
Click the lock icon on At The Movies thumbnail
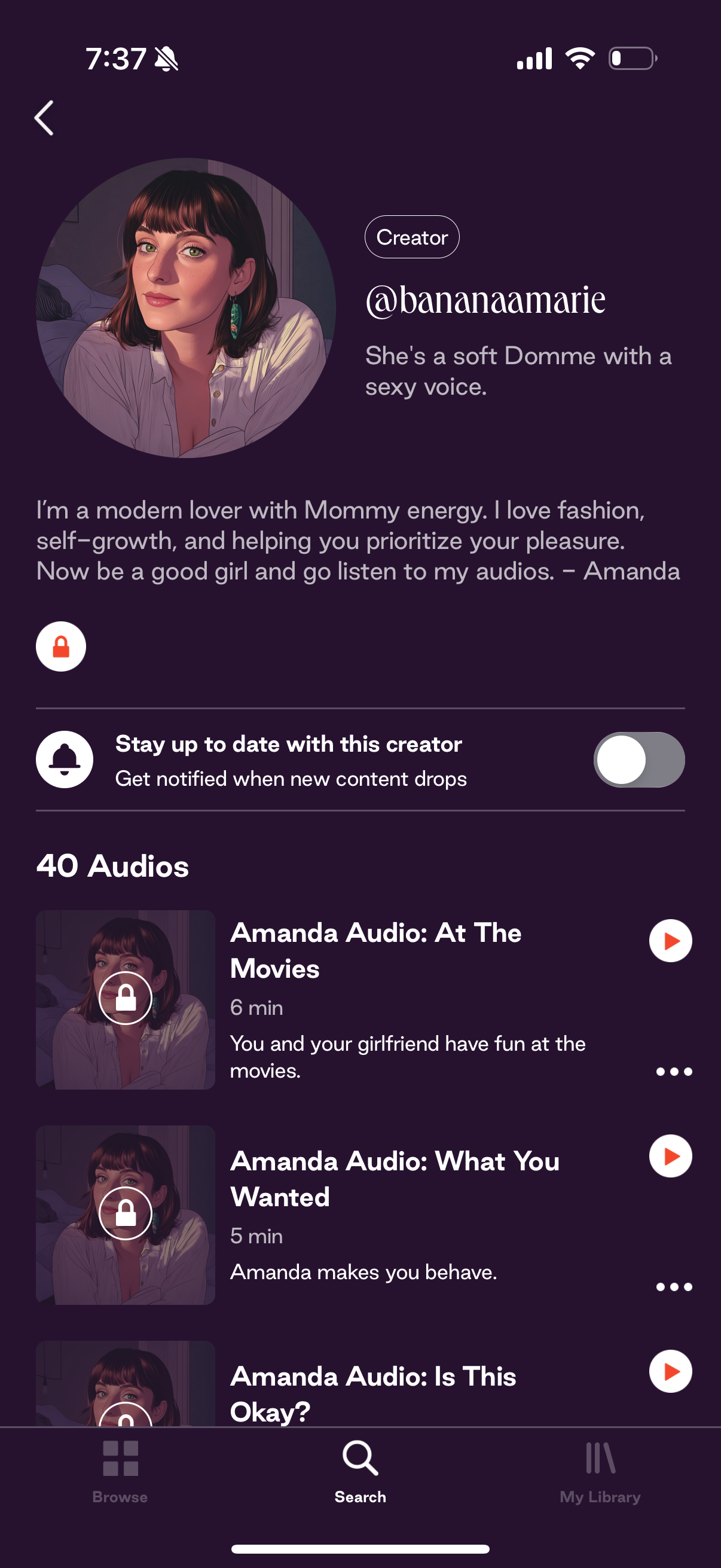126,999
